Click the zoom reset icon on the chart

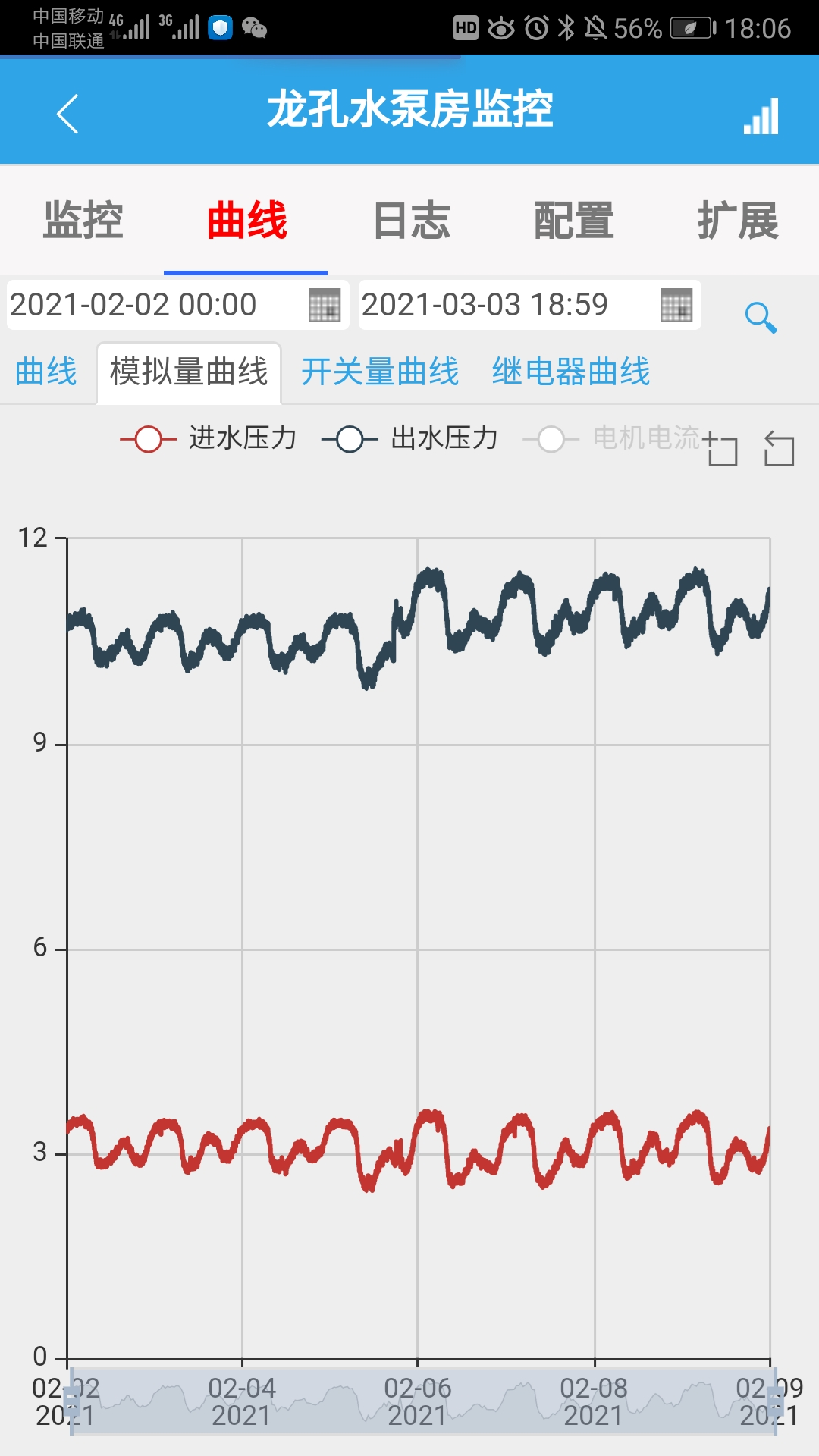click(x=780, y=450)
